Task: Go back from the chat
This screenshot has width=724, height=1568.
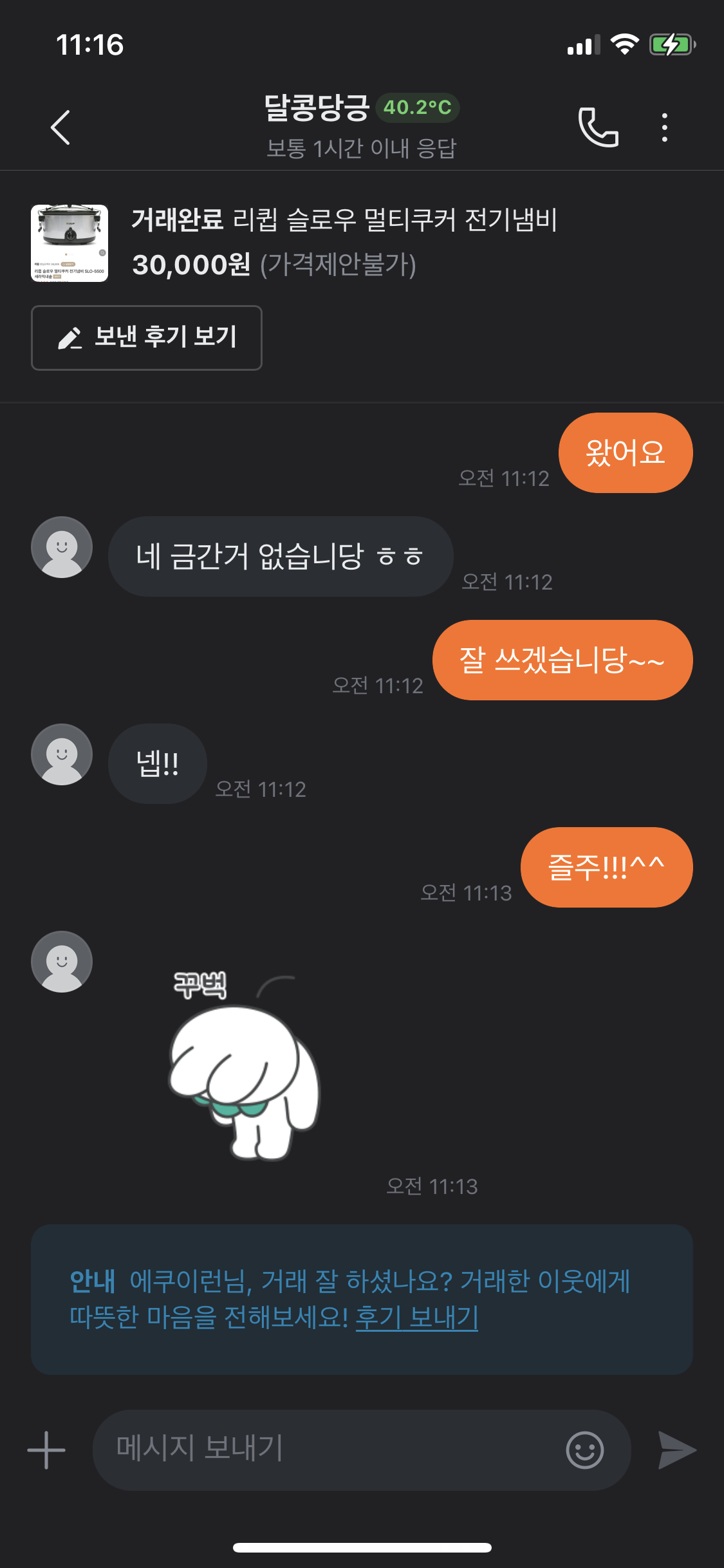Action: click(x=60, y=127)
